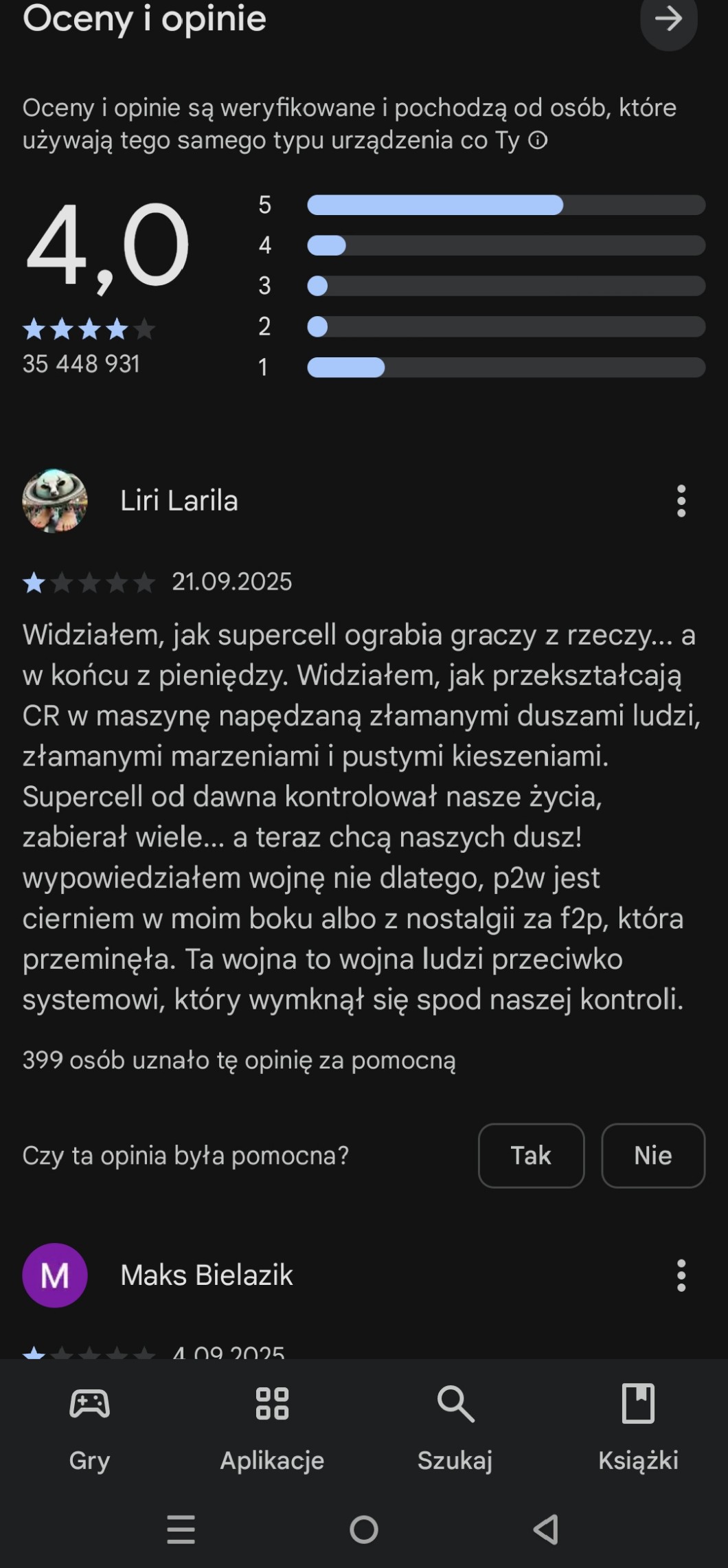Open the Książki tab
728x1568 pixels.
[x=638, y=1428]
